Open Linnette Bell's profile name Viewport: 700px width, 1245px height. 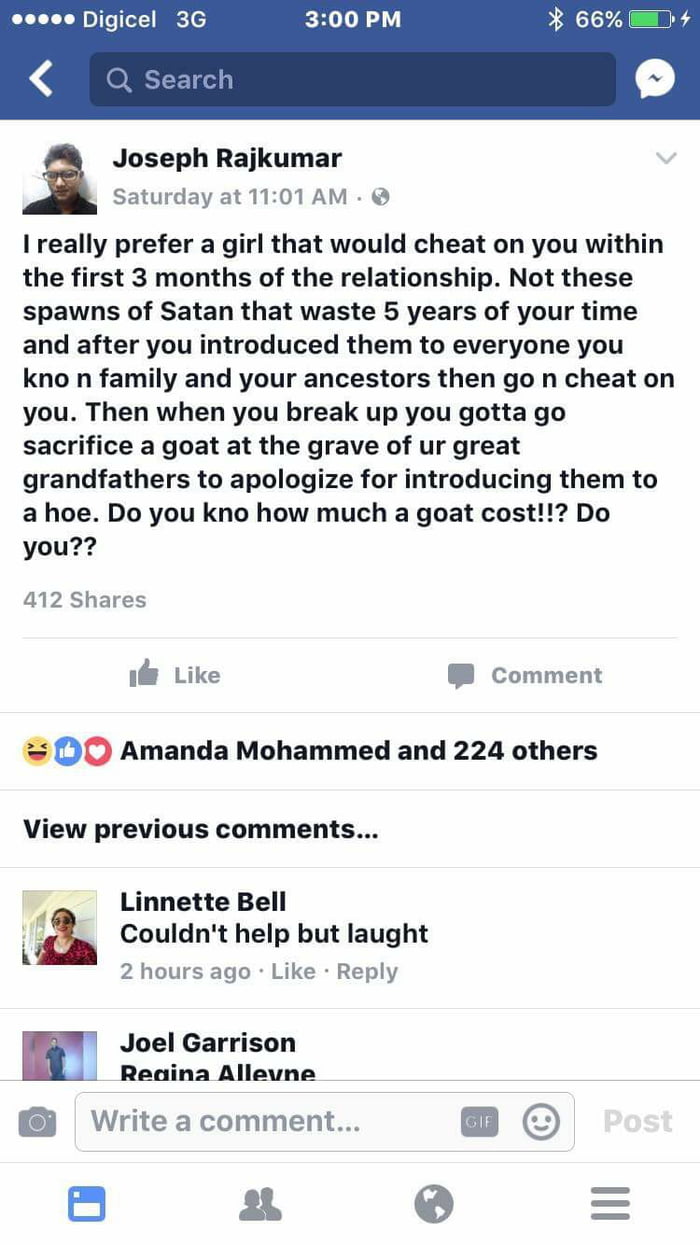coord(203,901)
